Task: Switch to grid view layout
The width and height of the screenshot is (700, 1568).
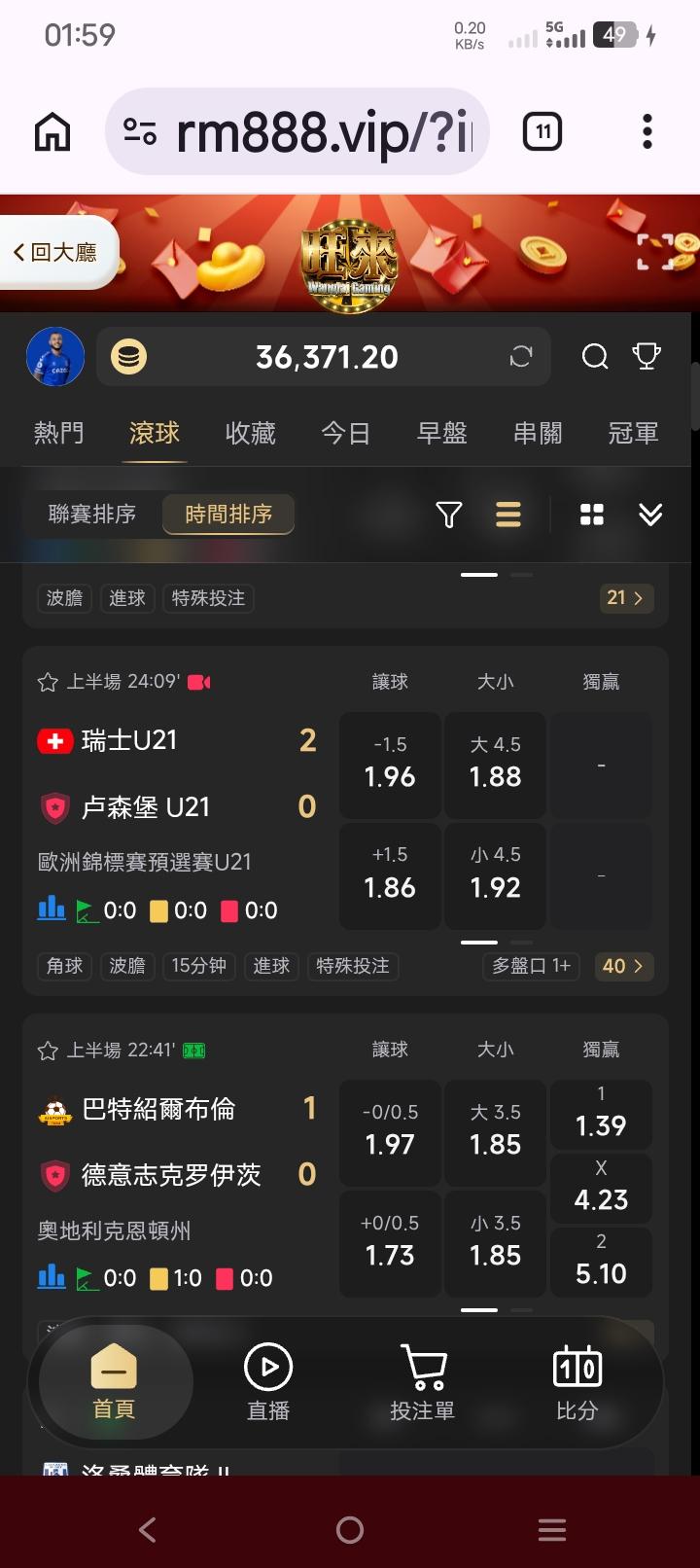Action: [591, 515]
